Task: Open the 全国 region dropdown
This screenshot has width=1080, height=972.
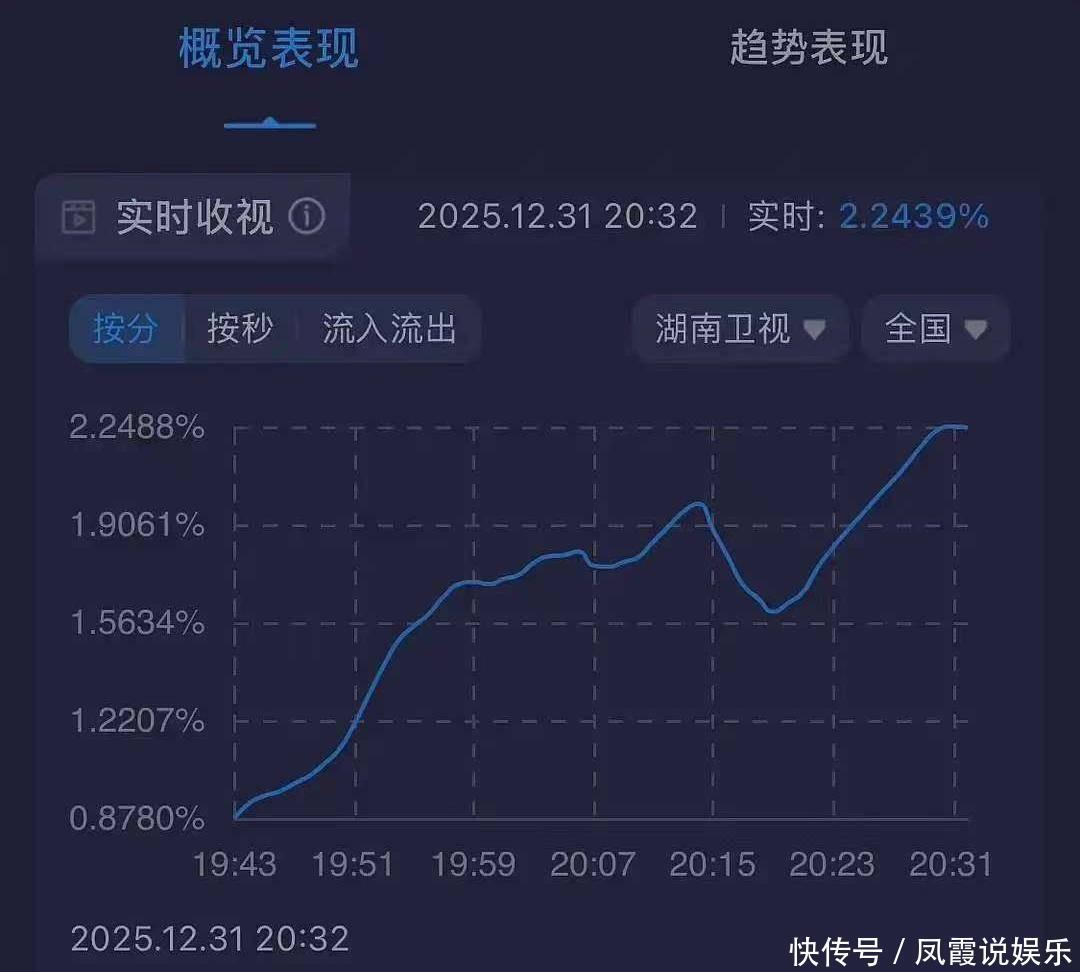Action: tap(935, 328)
